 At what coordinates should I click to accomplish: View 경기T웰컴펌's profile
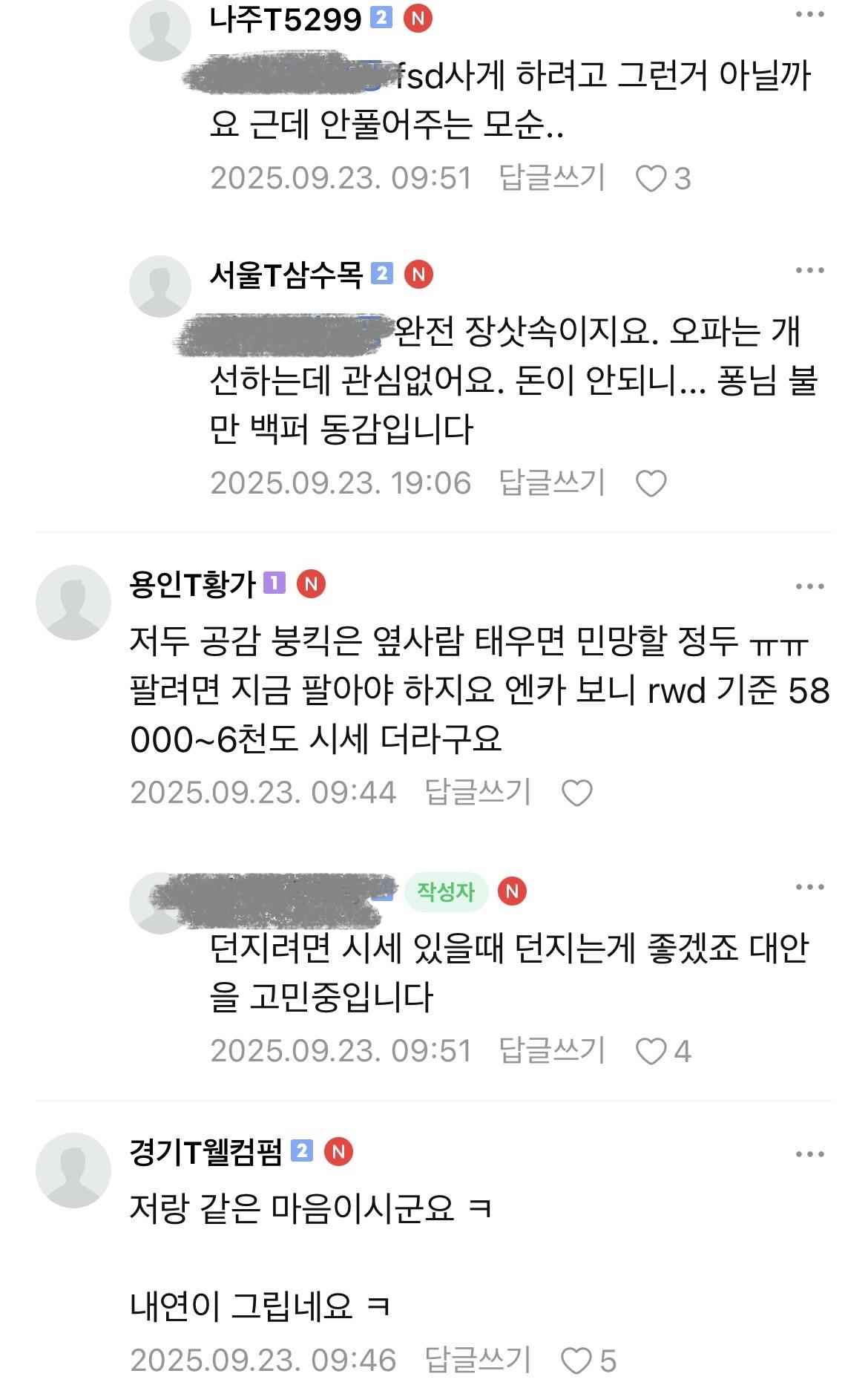pos(206,1152)
